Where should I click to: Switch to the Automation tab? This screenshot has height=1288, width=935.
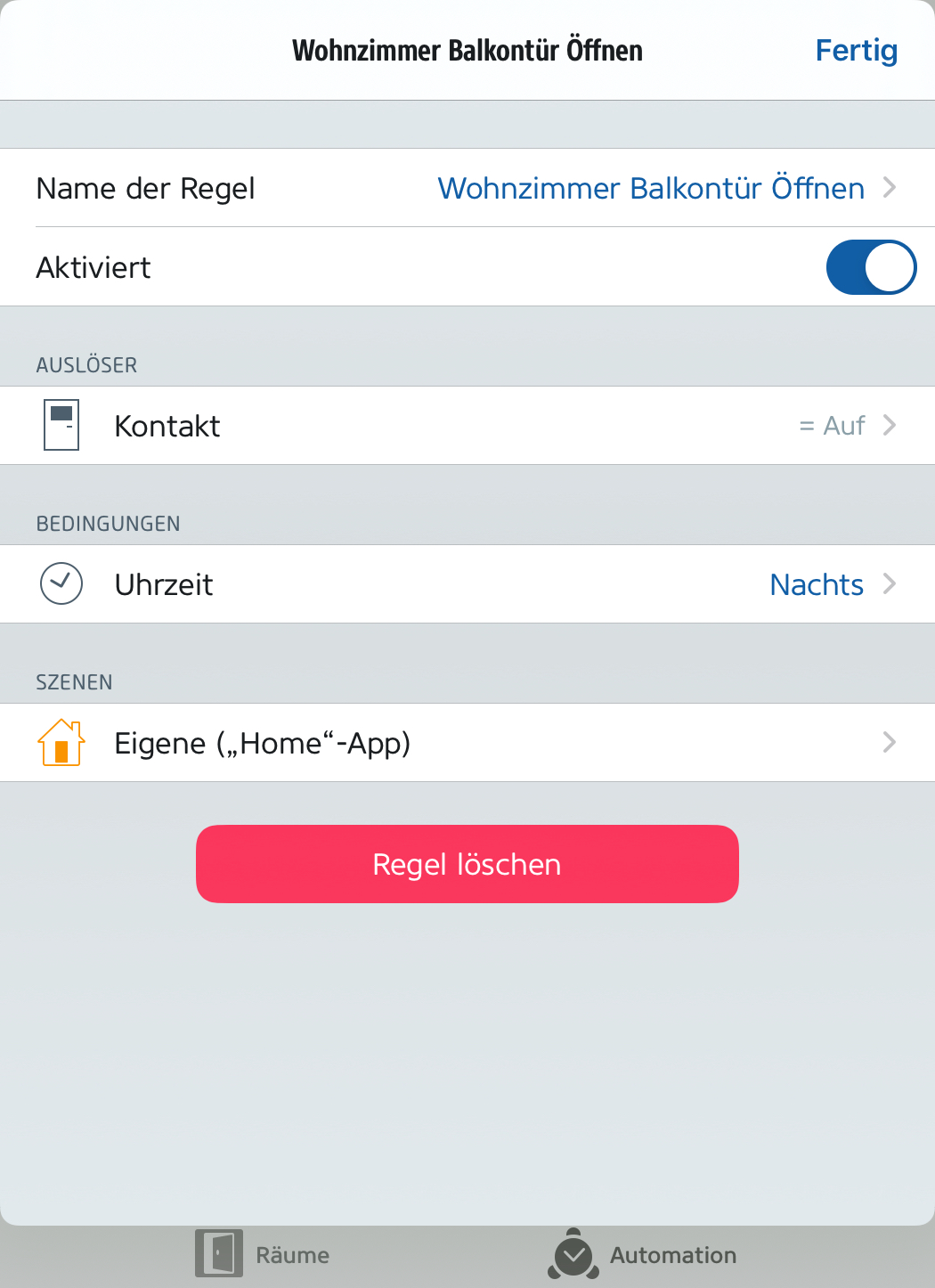[643, 1254]
